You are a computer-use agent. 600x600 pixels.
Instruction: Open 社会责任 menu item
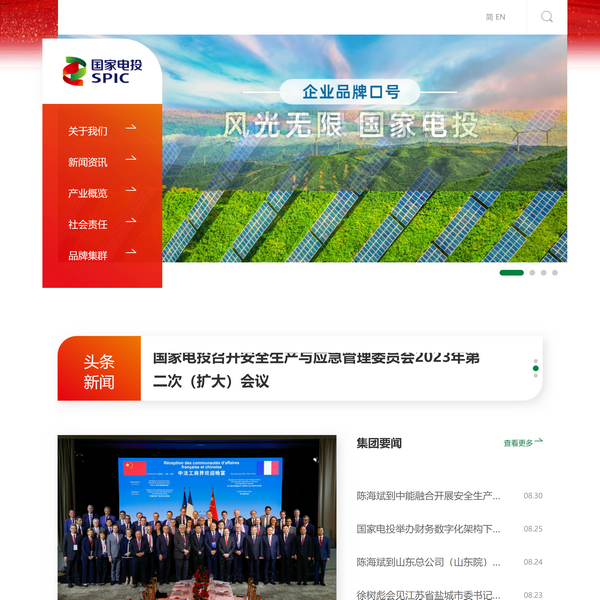(x=88, y=224)
